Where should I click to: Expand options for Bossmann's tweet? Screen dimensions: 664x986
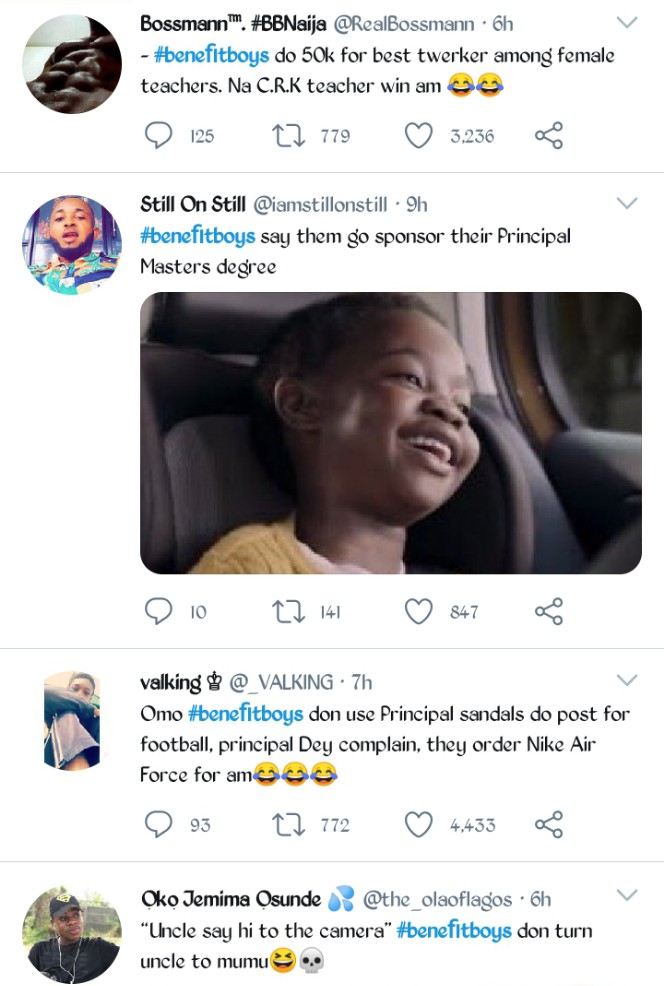(x=627, y=21)
